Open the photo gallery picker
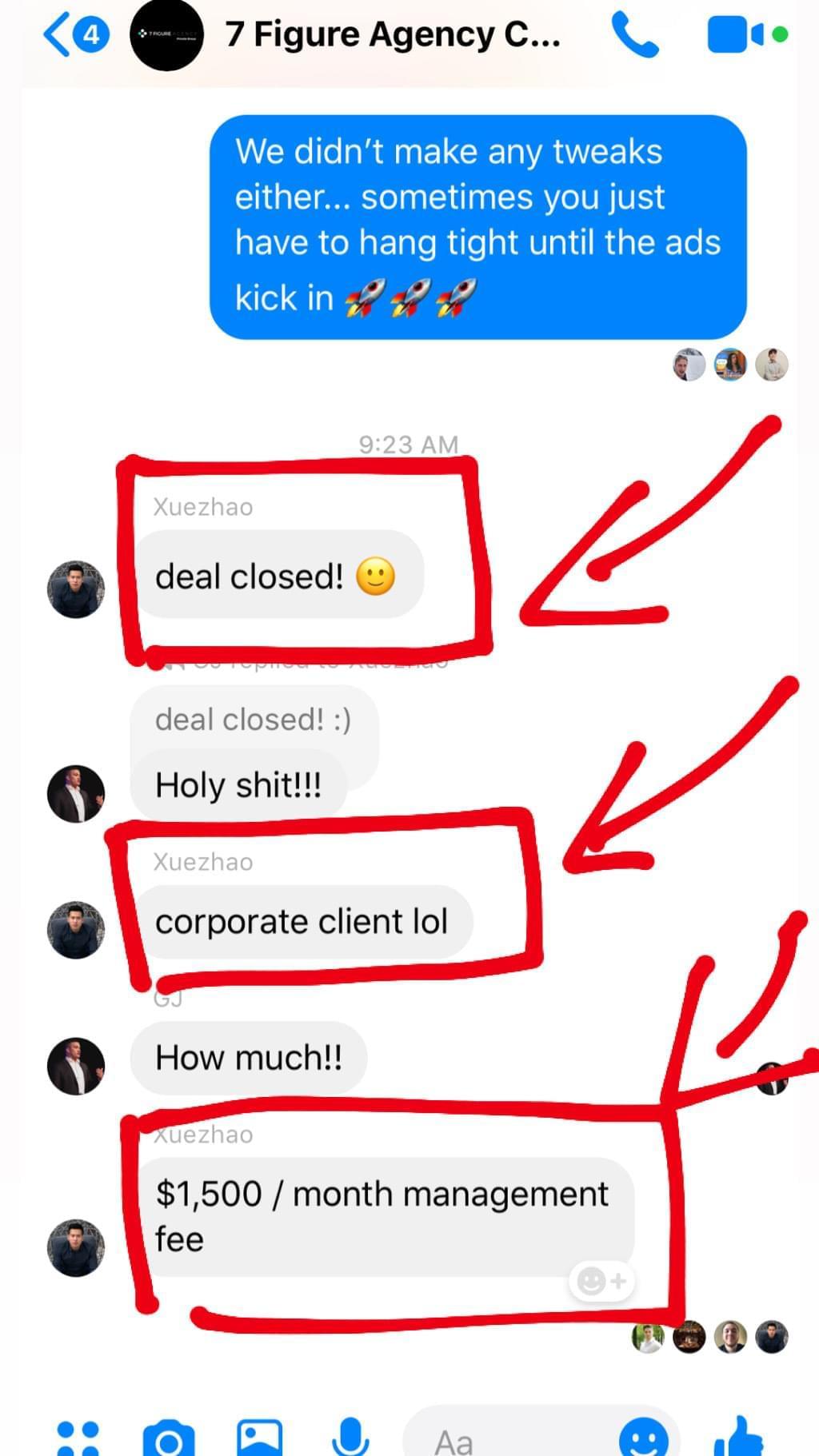The width and height of the screenshot is (819, 1456). pyautogui.click(x=259, y=1437)
